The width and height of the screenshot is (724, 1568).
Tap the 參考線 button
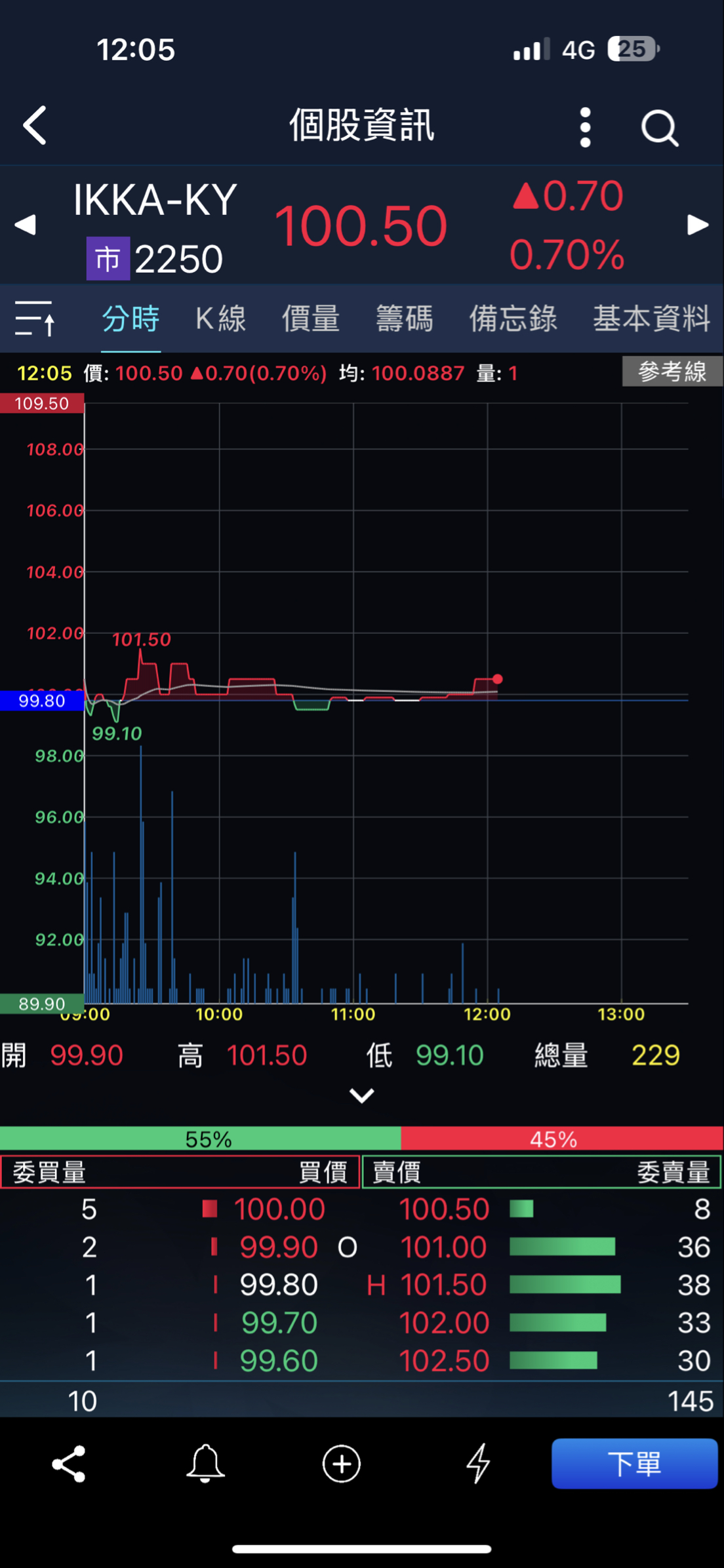tap(672, 372)
